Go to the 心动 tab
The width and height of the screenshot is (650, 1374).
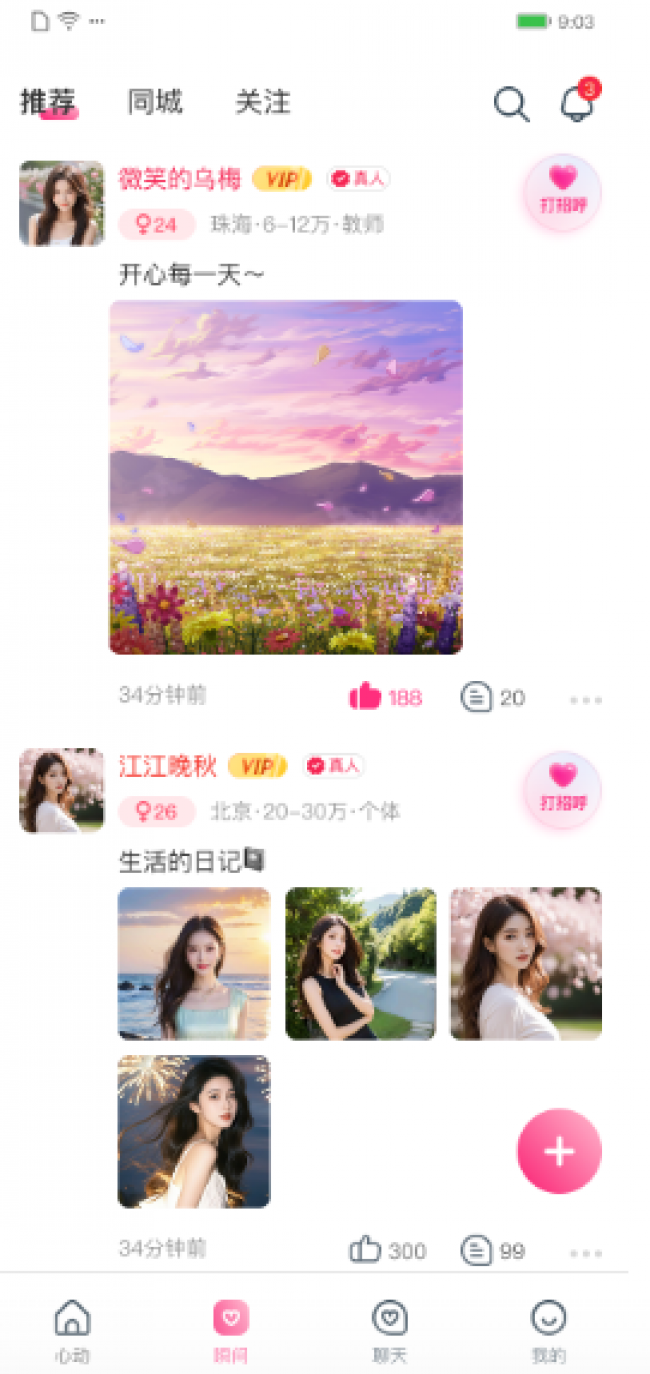pyautogui.click(x=72, y=1331)
